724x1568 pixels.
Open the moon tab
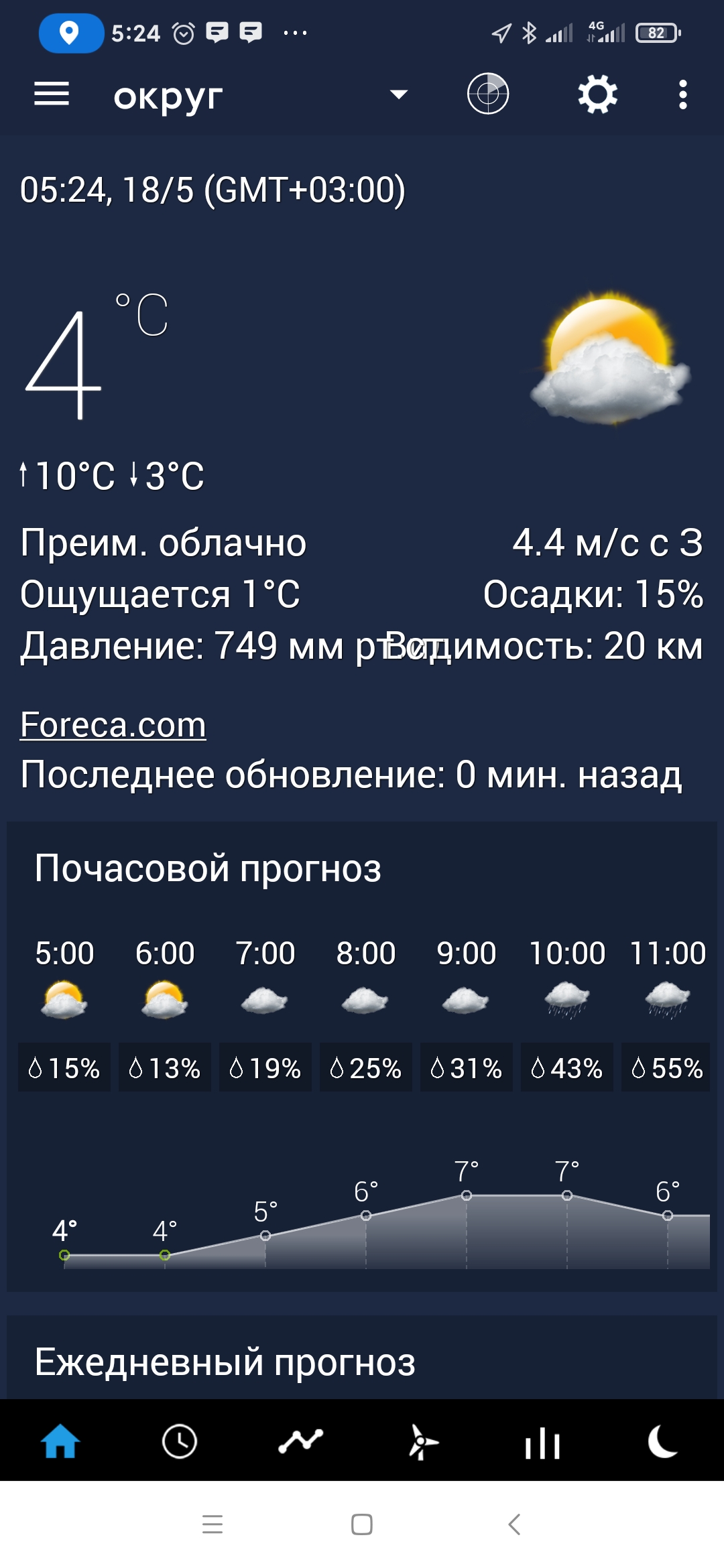tap(663, 1441)
